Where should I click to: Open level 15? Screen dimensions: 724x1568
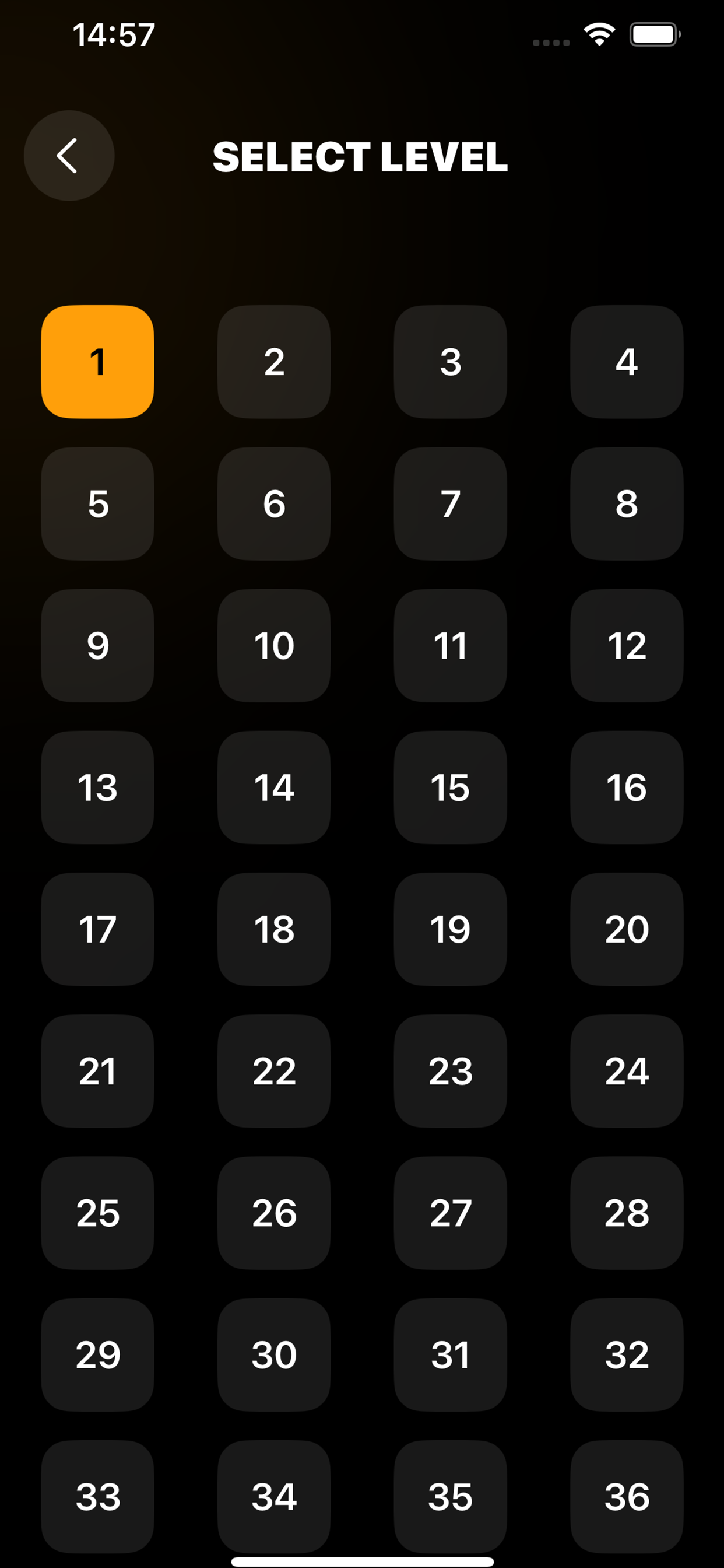coord(450,787)
